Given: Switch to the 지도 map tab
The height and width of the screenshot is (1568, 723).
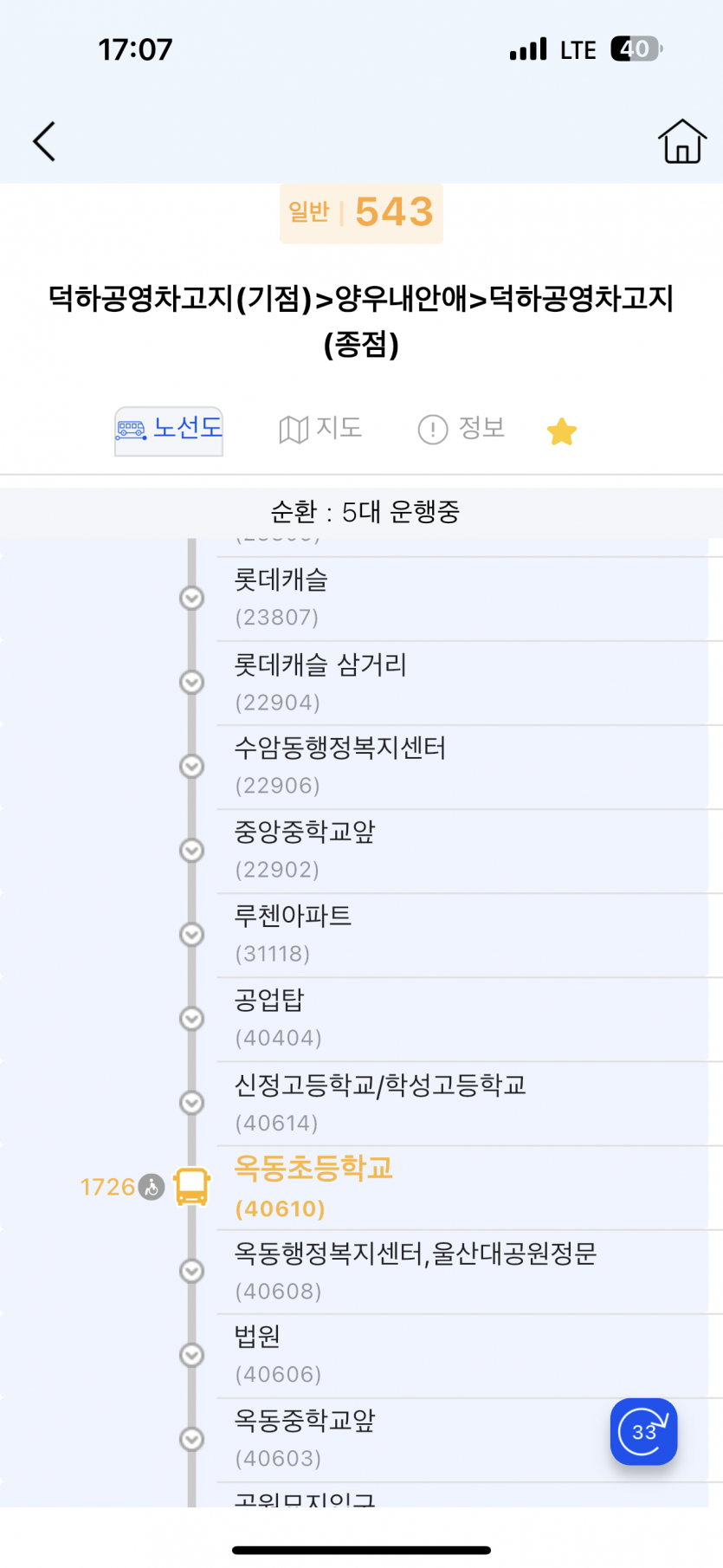Looking at the screenshot, I should (x=320, y=429).
